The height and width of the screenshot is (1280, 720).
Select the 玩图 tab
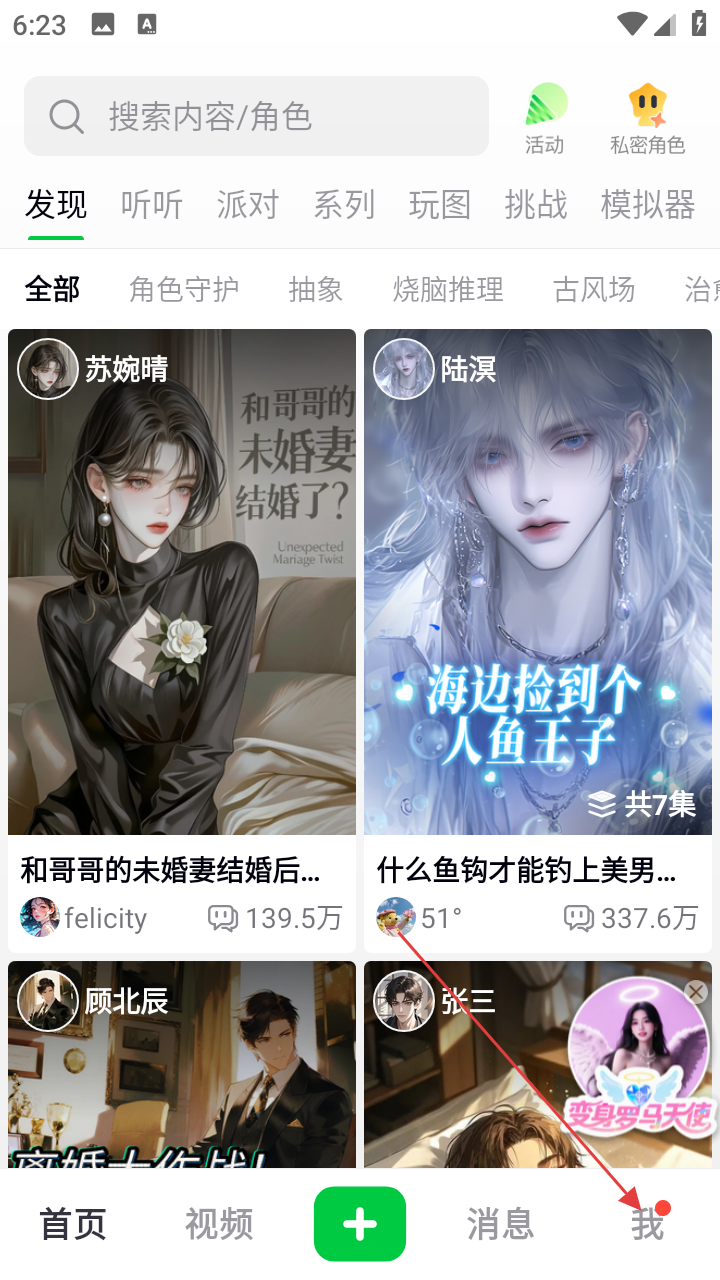[440, 205]
